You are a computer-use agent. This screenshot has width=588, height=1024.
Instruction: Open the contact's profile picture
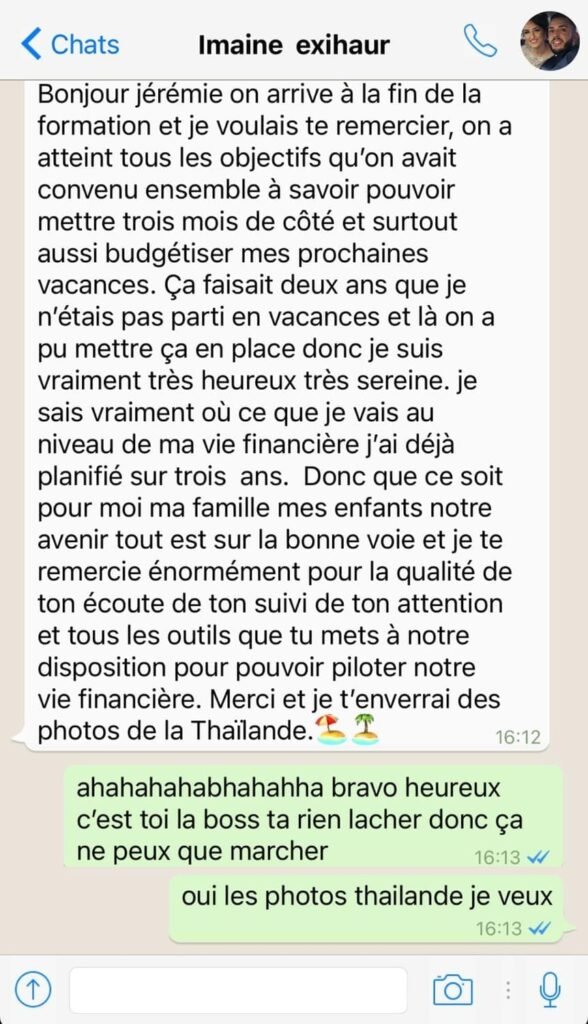[x=549, y=40]
